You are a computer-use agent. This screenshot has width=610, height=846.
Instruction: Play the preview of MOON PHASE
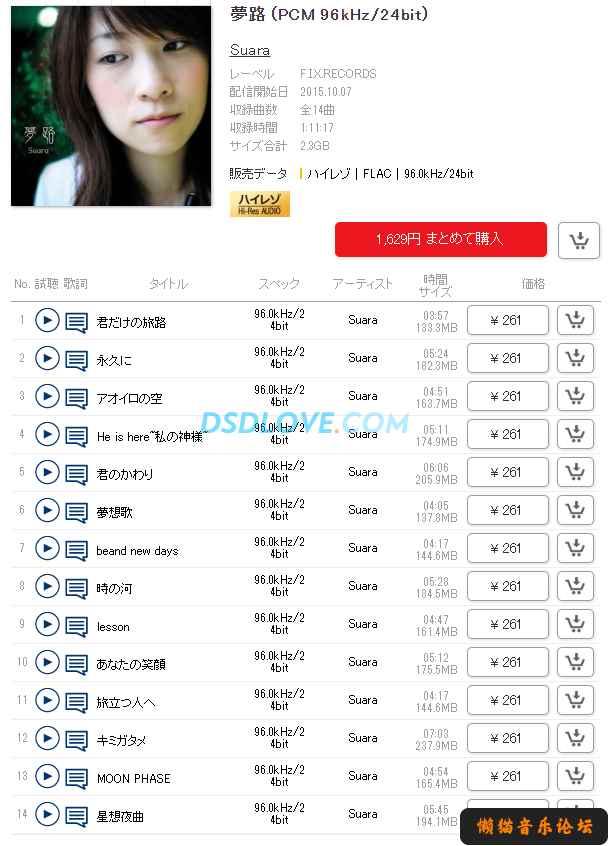pos(47,776)
